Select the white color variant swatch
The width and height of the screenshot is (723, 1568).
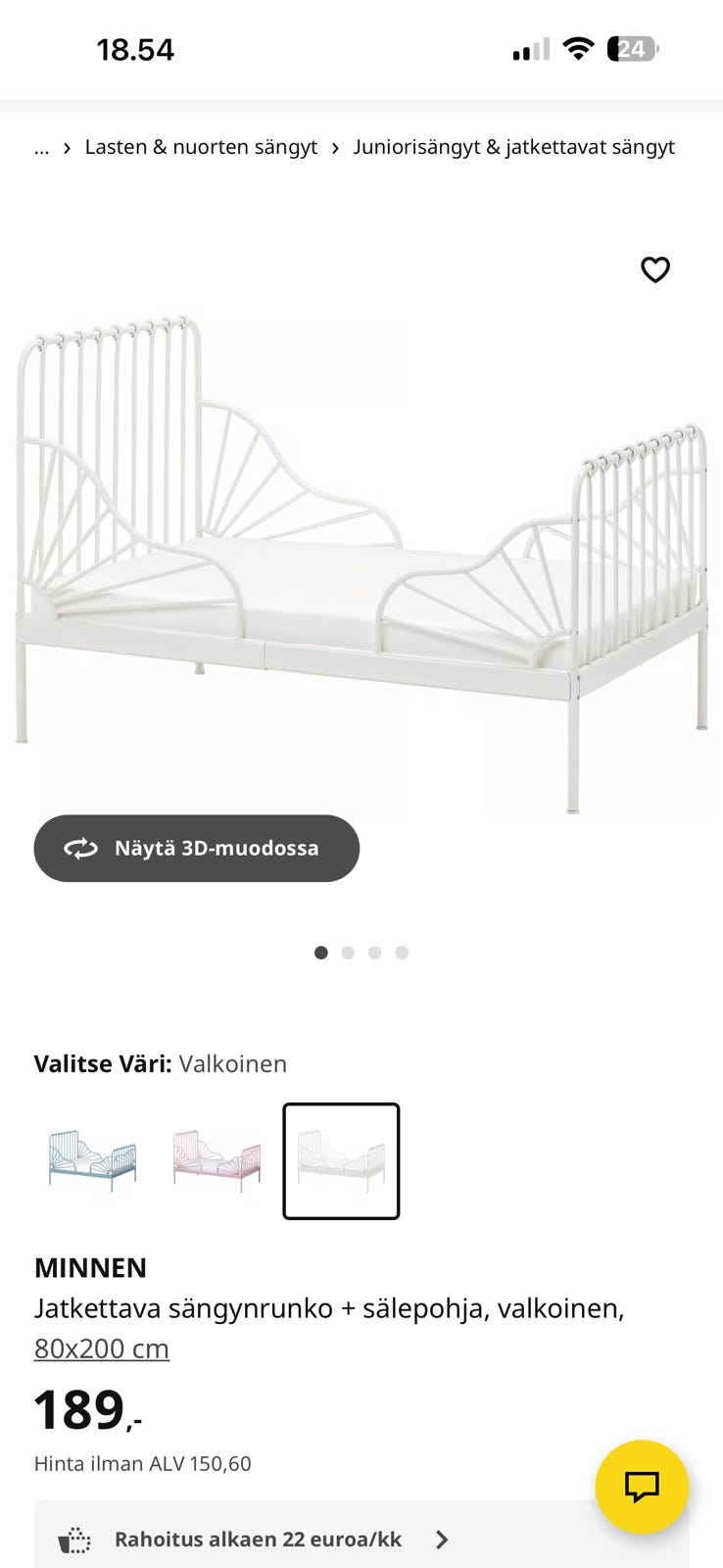point(341,1161)
